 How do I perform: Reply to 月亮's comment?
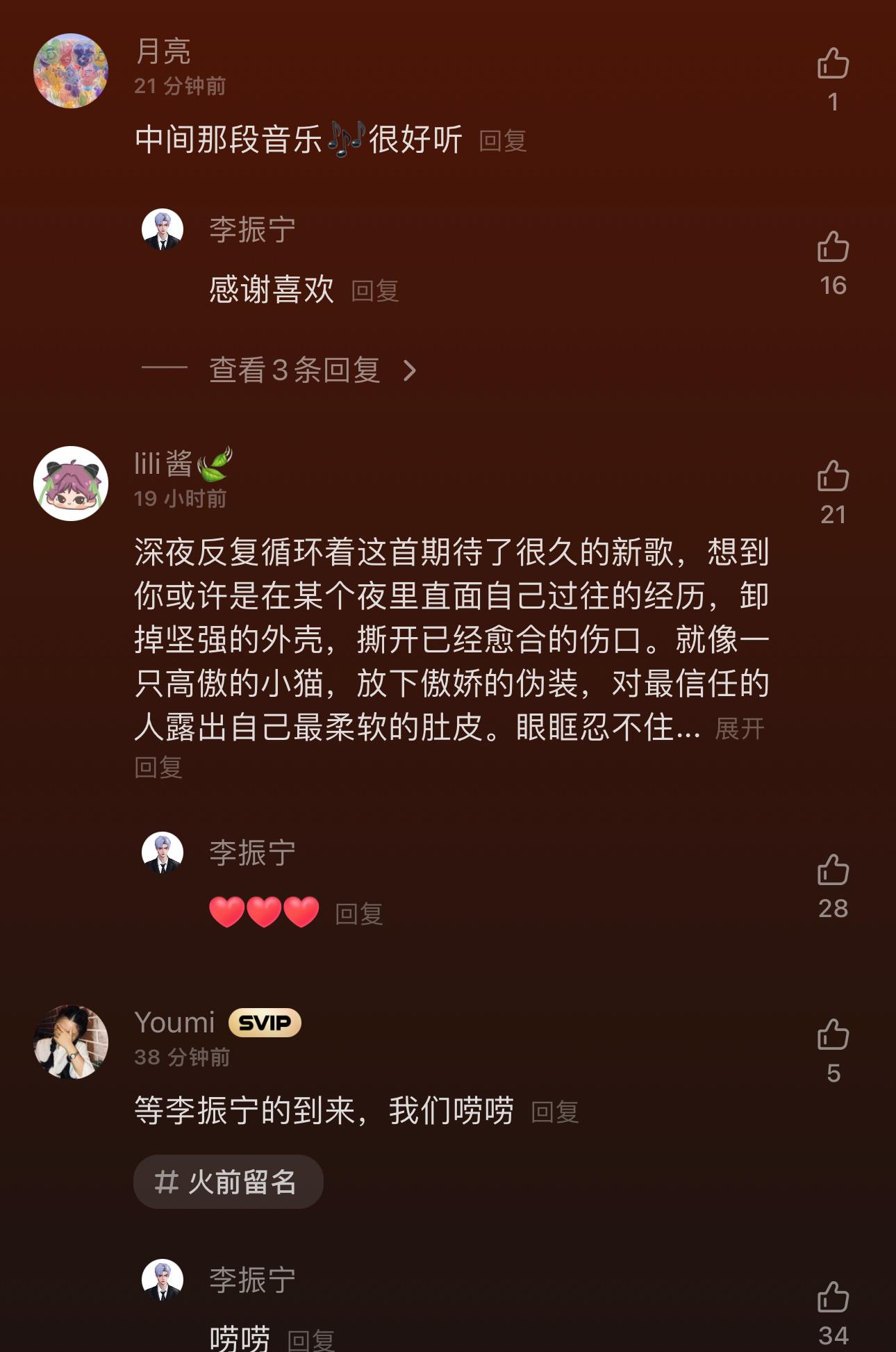[x=503, y=141]
